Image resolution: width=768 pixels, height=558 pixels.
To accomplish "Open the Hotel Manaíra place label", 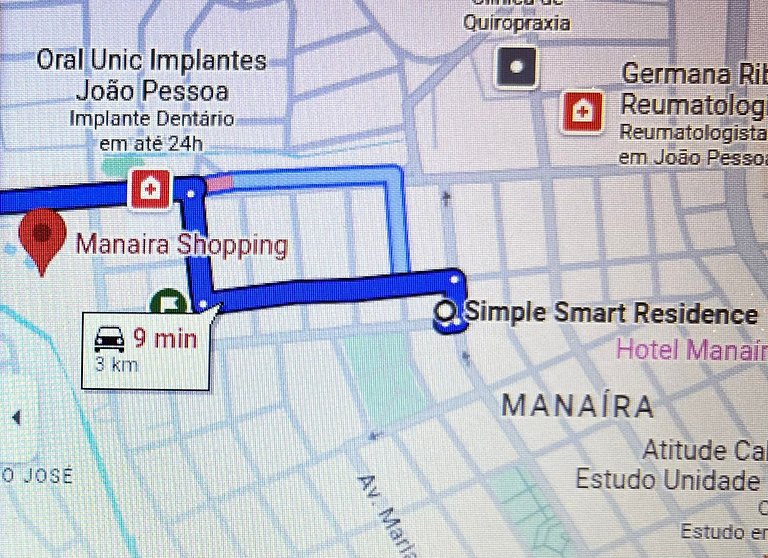I will tap(690, 350).
